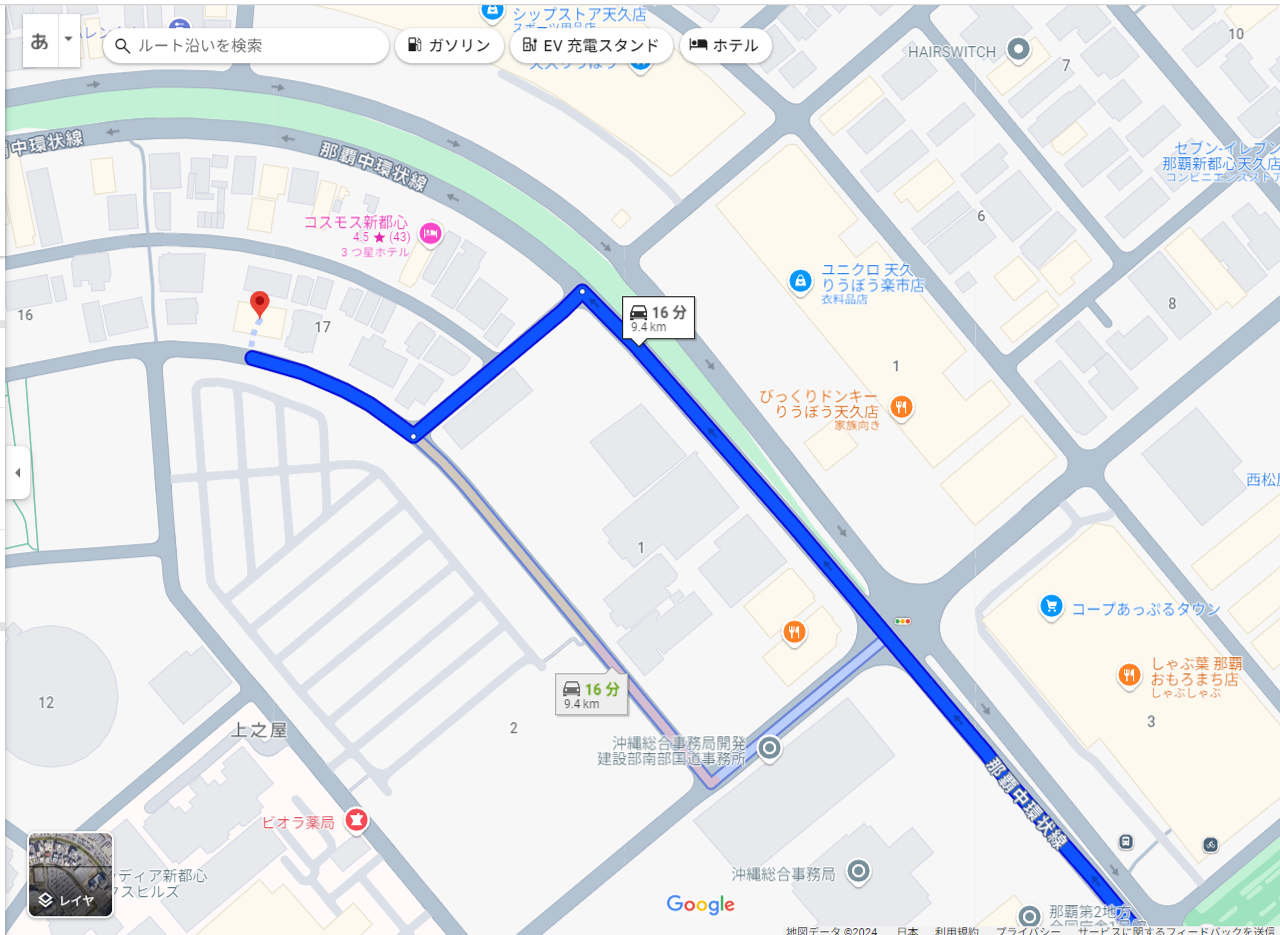This screenshot has width=1280, height=935.
Task: Open the input method dropdown arrow
Action: [x=68, y=40]
